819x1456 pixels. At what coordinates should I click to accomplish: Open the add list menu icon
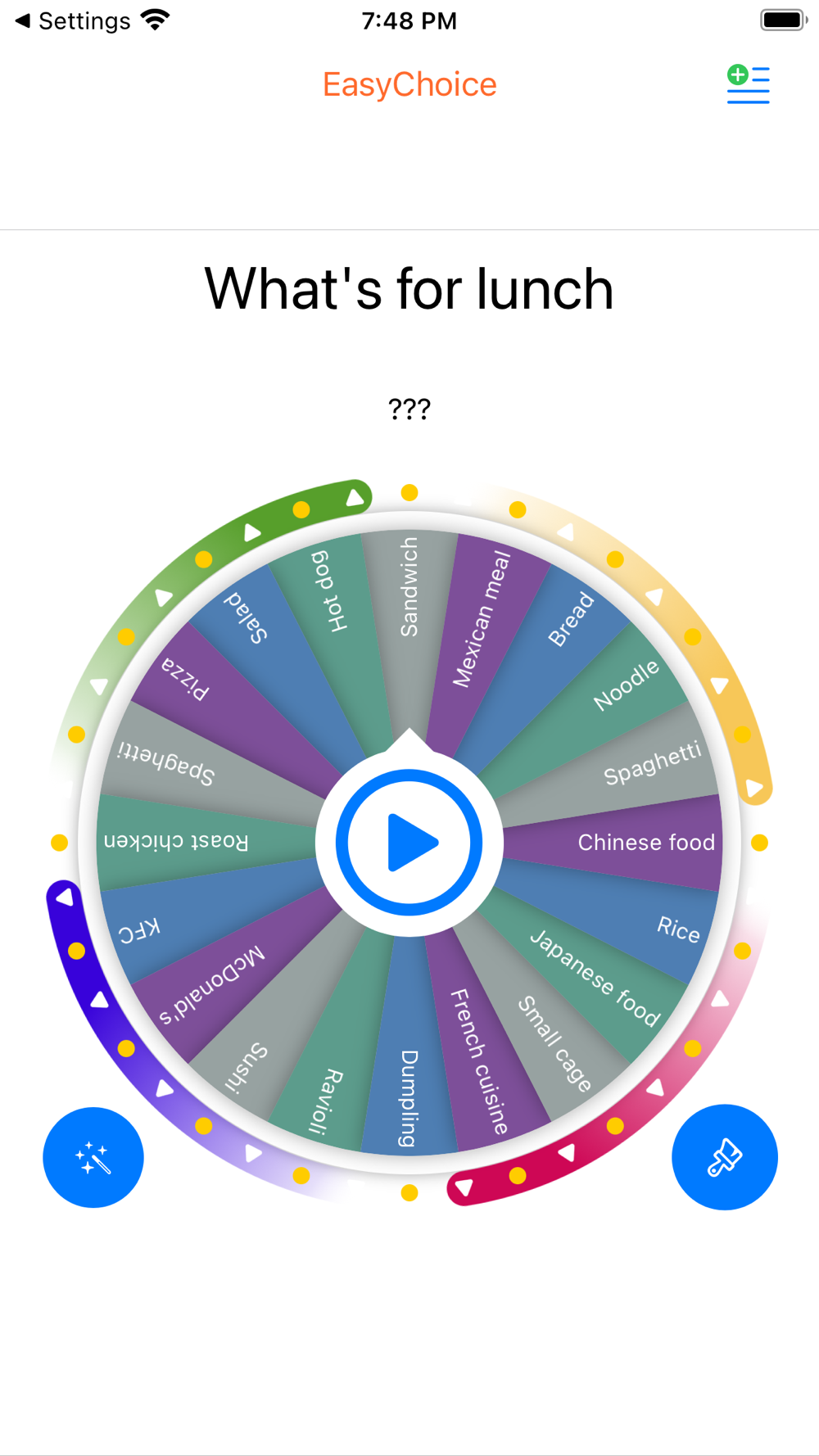pyautogui.click(x=748, y=84)
